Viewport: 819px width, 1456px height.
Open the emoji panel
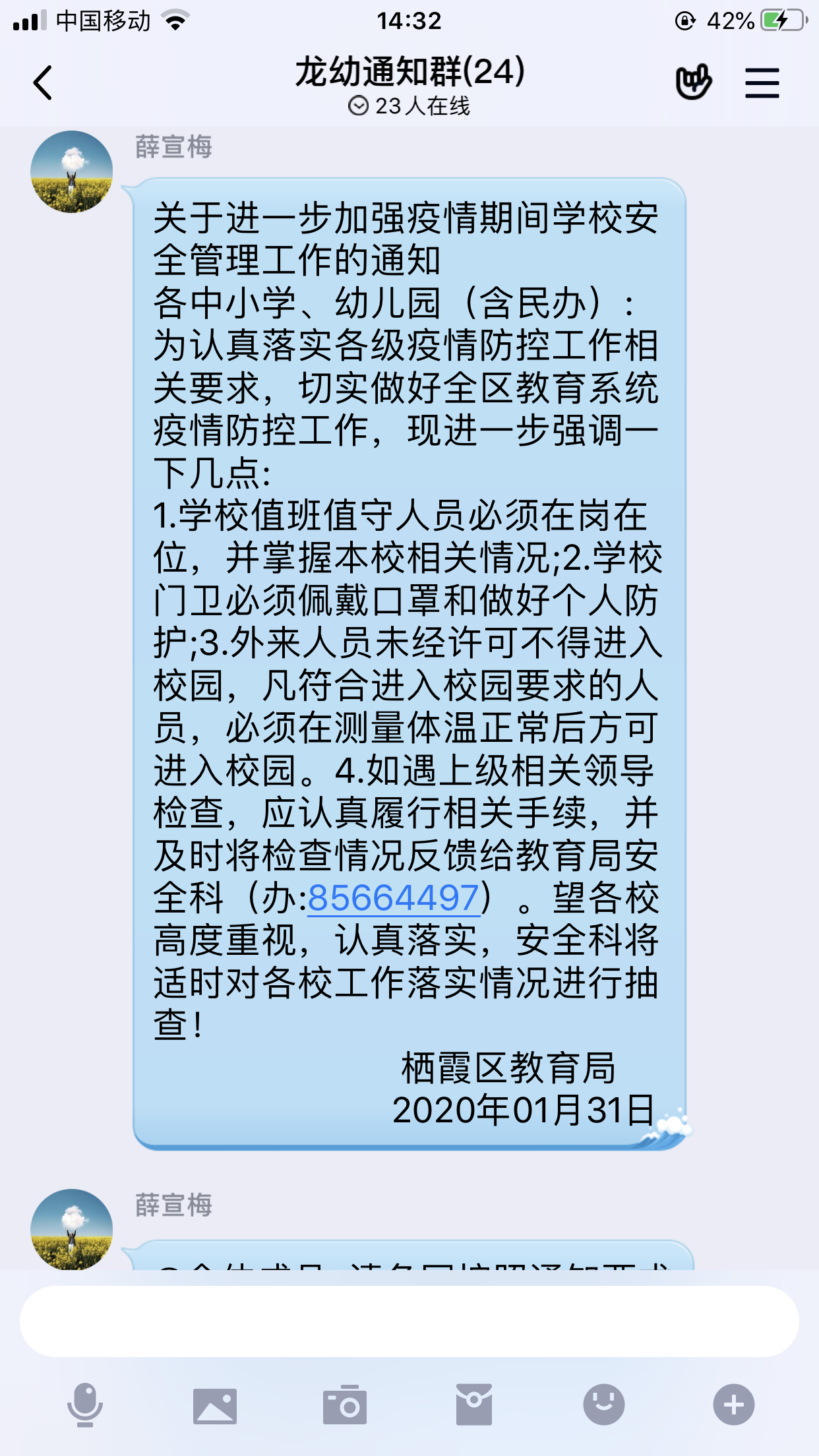pyautogui.click(x=603, y=1405)
